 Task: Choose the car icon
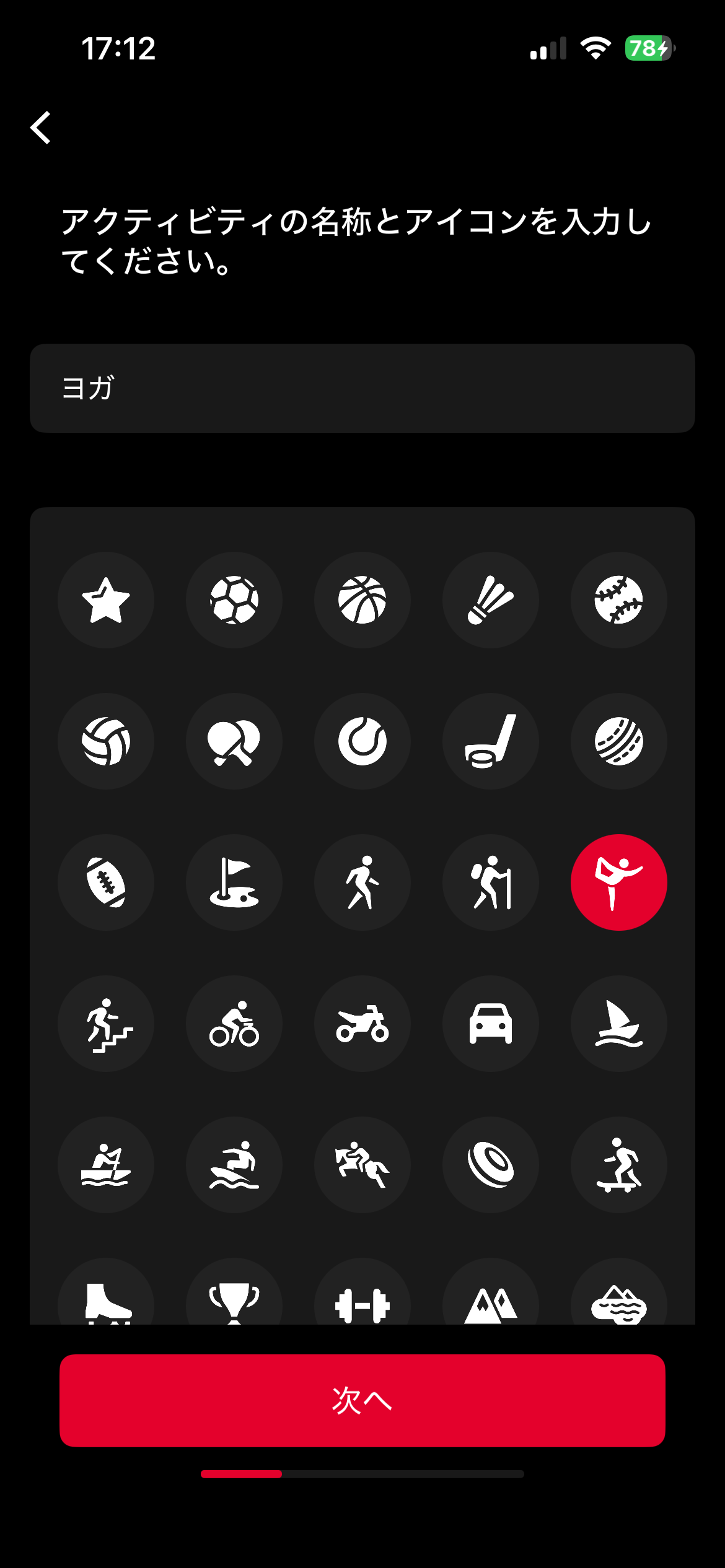click(x=491, y=1024)
